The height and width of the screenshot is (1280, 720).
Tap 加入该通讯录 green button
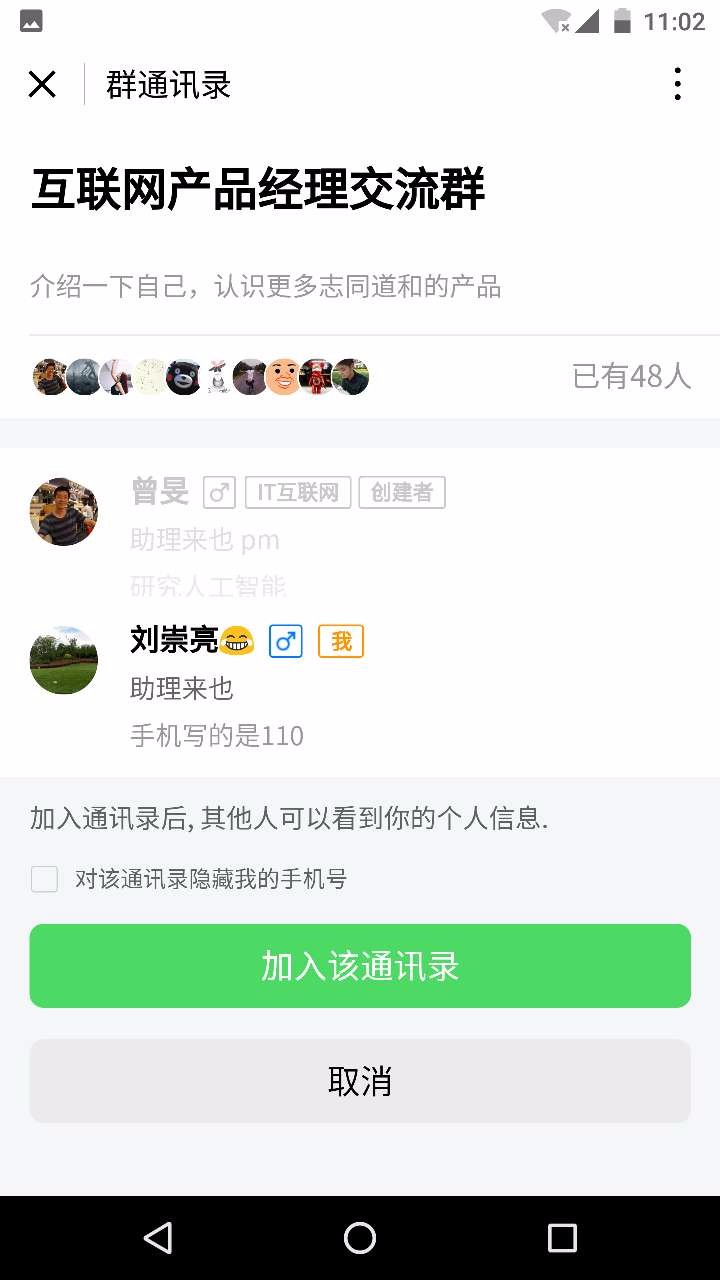[360, 966]
